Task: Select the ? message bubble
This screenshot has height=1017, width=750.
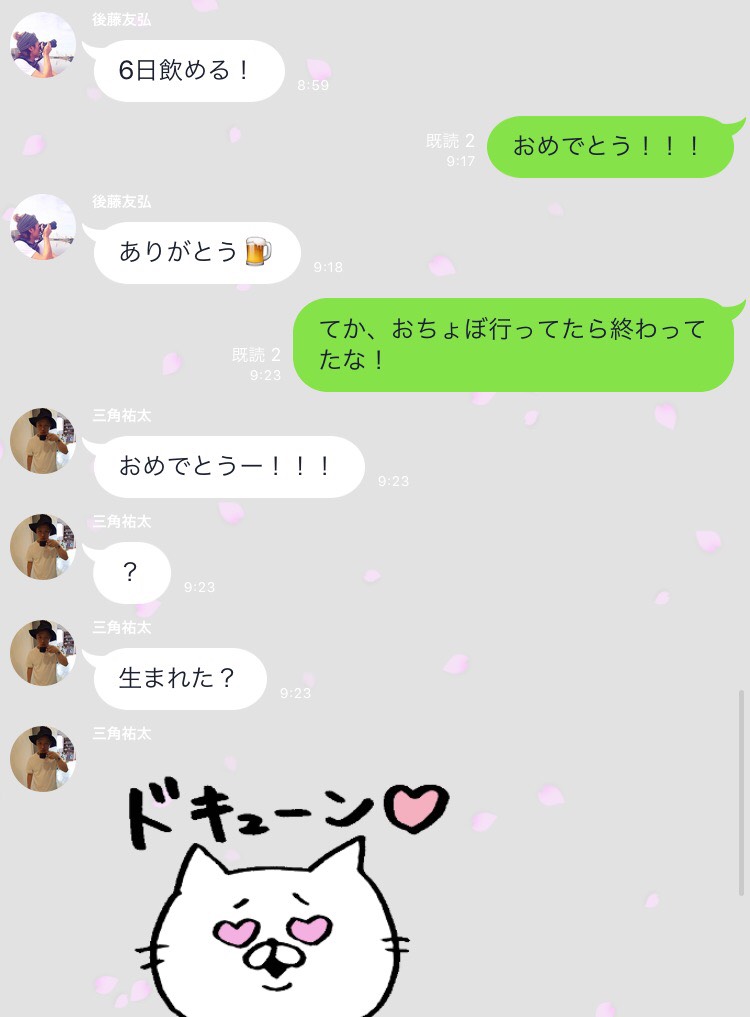Action: pyautogui.click(x=130, y=572)
